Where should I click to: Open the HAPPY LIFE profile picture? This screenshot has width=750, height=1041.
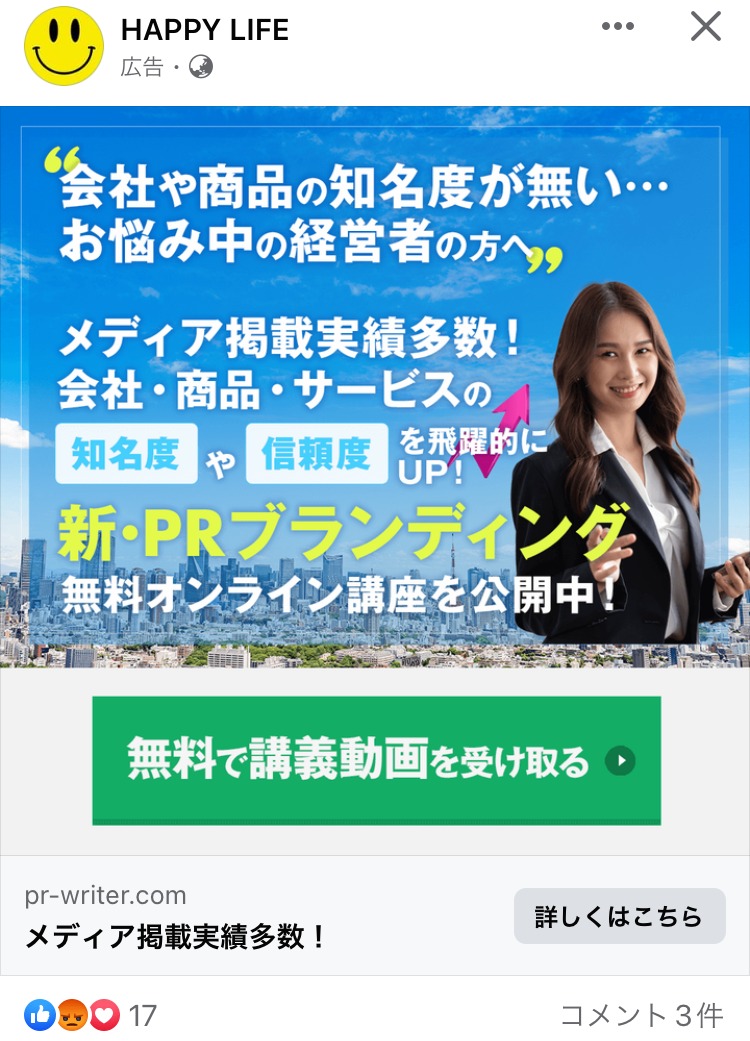(64, 45)
